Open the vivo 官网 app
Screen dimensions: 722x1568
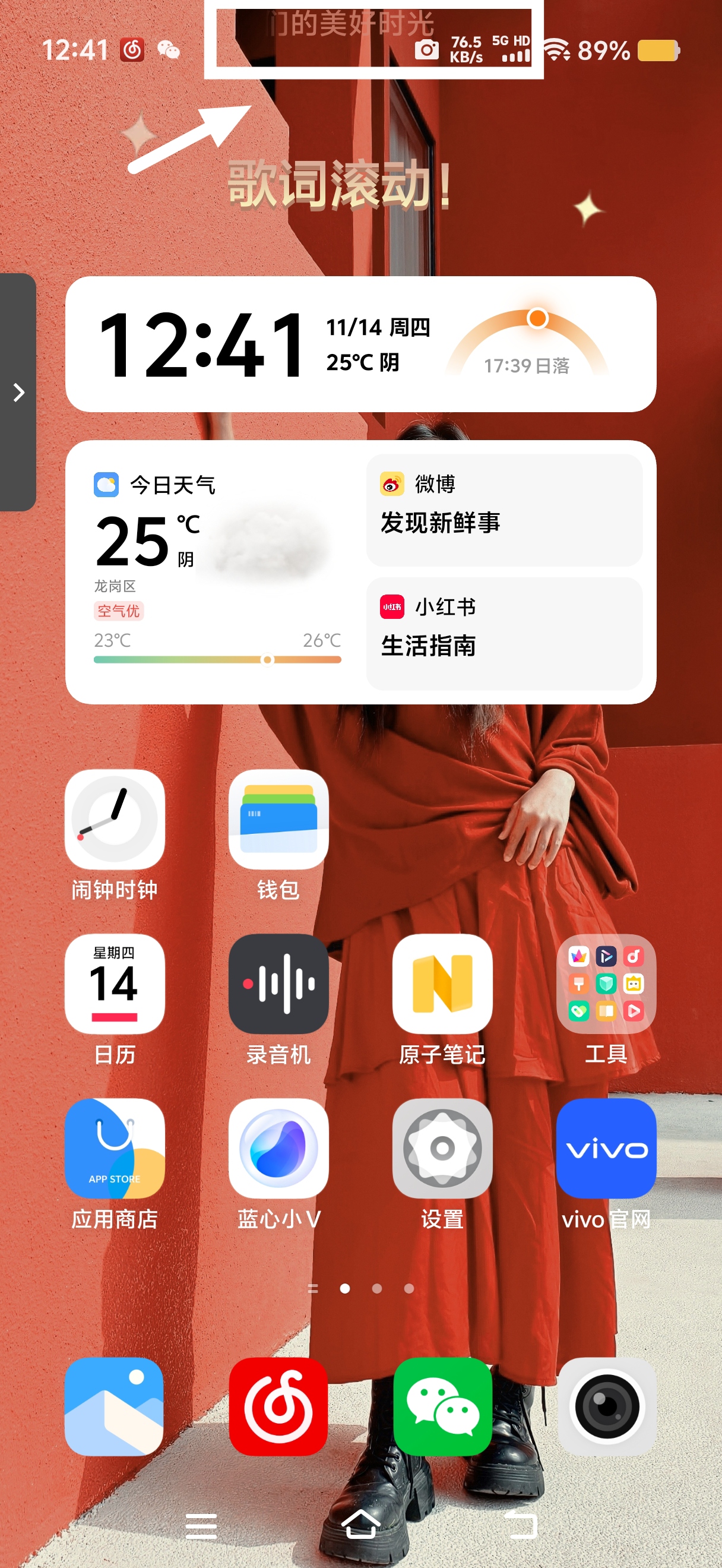pyautogui.click(x=606, y=1148)
